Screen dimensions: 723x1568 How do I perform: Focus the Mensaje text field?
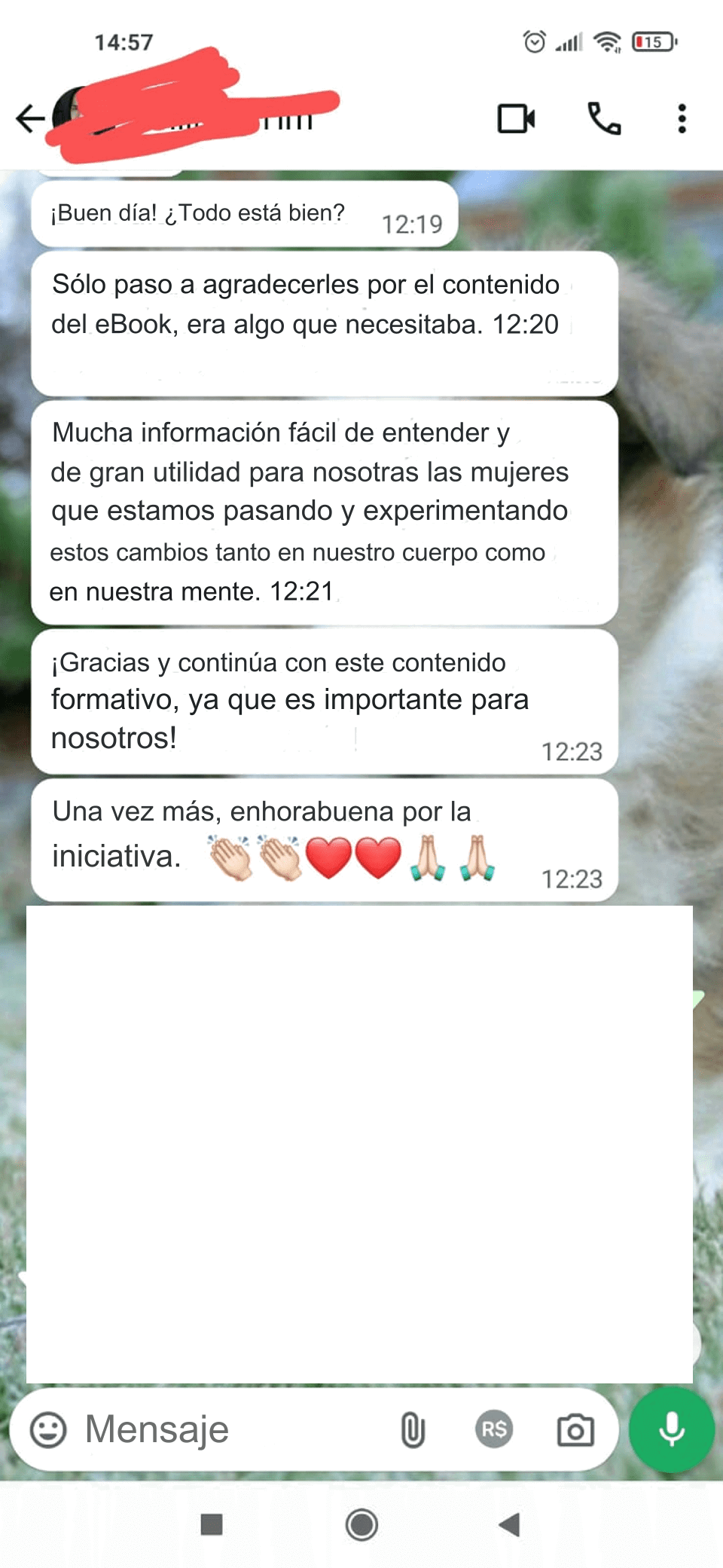(226, 1429)
